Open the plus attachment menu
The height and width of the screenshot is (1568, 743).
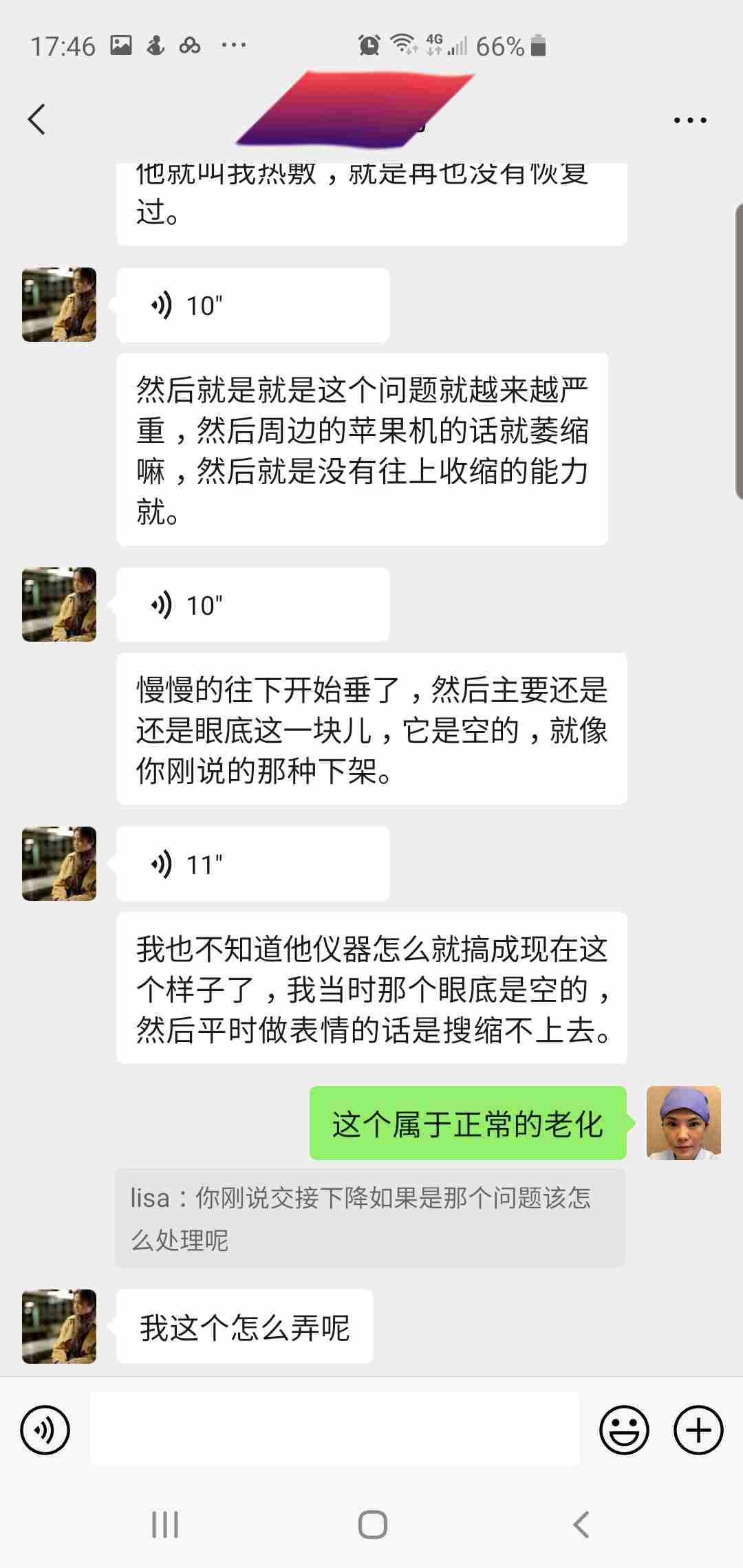[698, 1430]
